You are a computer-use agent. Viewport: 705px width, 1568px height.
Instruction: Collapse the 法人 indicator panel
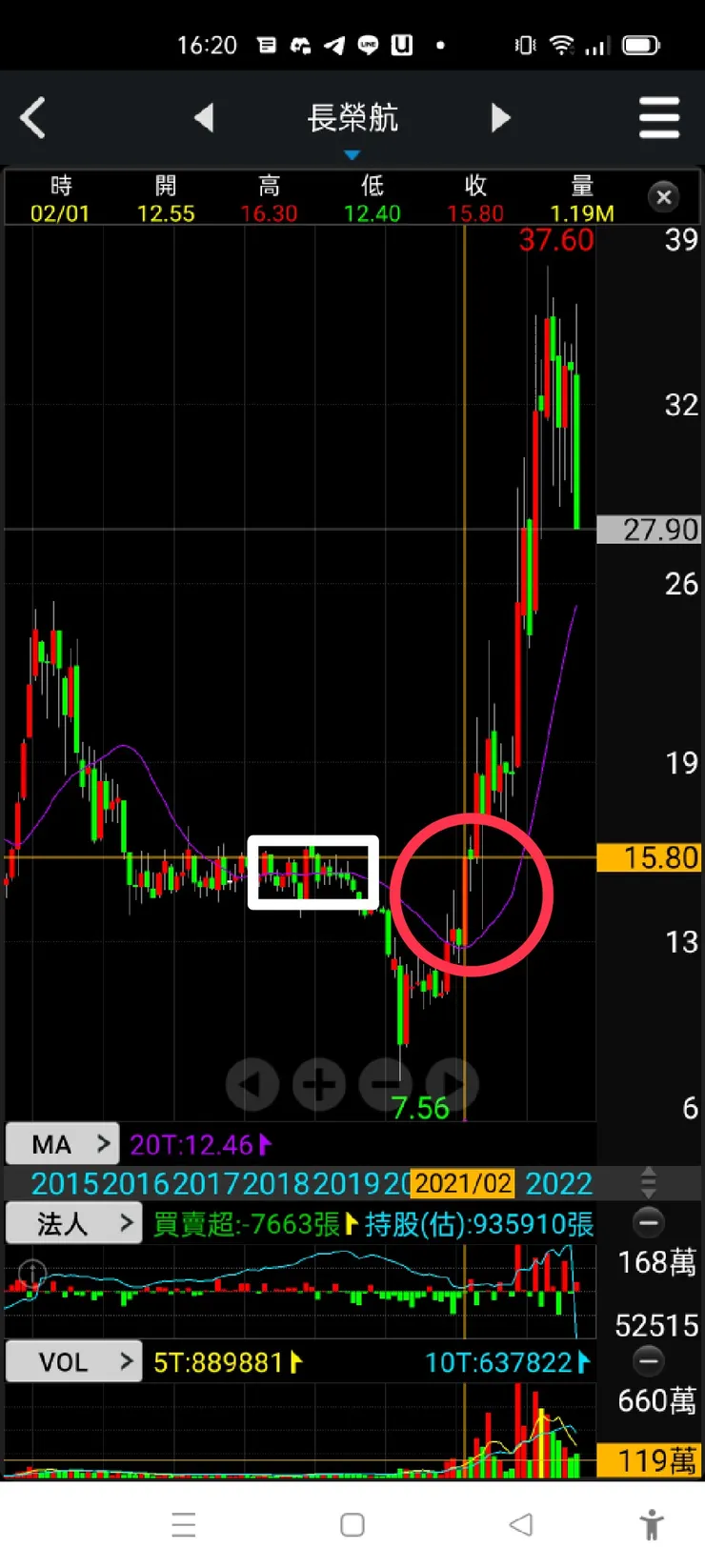pos(649,1222)
